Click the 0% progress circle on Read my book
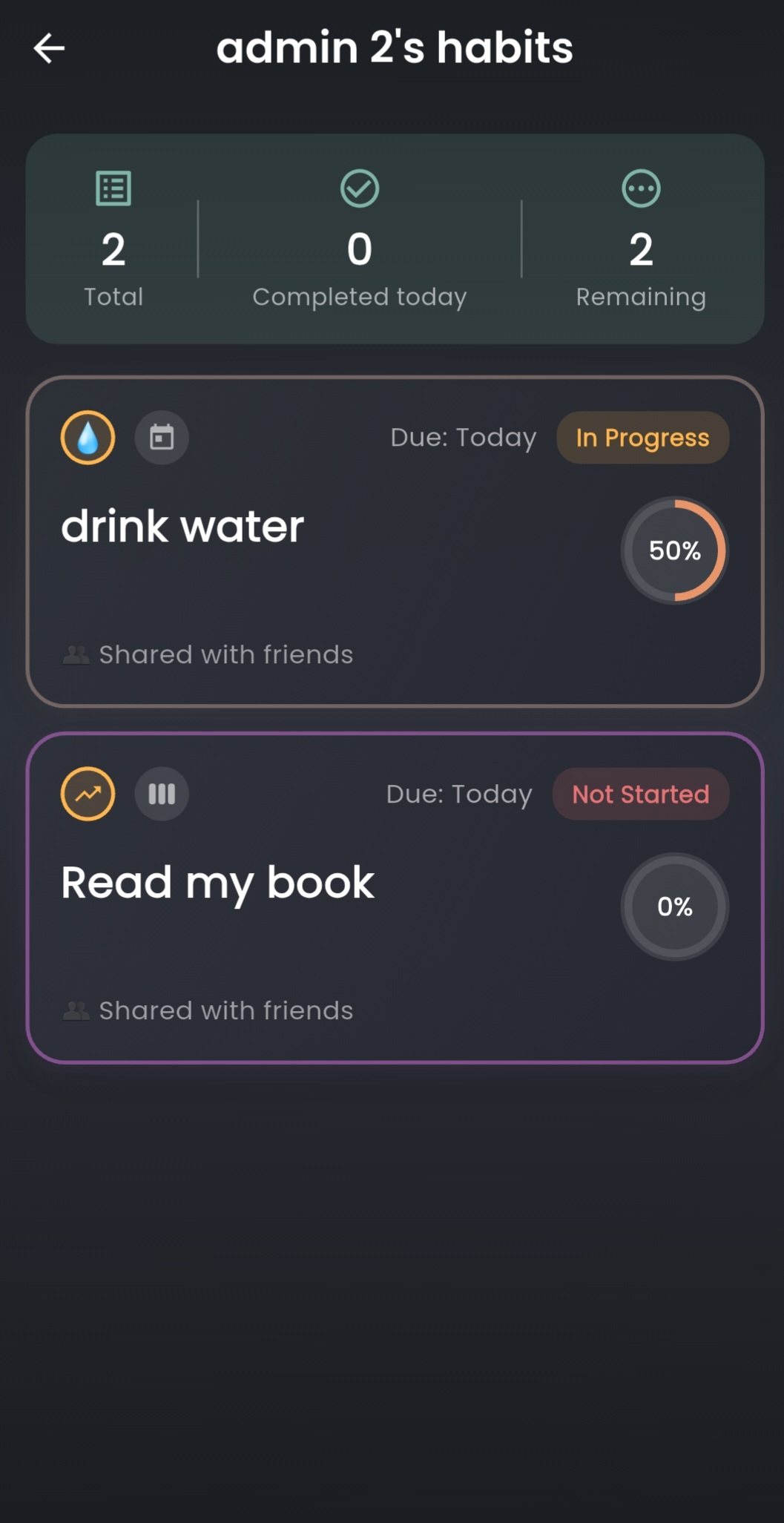 pyautogui.click(x=673, y=906)
